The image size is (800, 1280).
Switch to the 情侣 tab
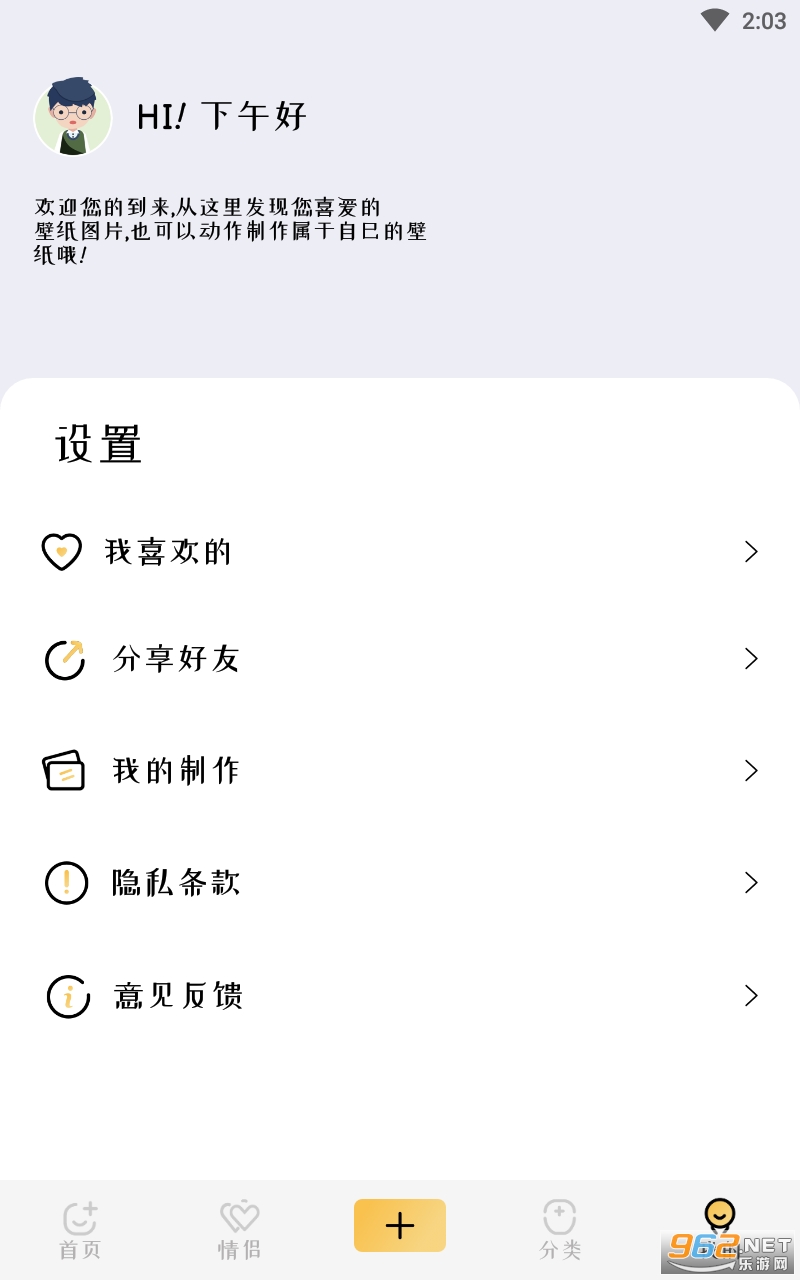(x=240, y=1230)
